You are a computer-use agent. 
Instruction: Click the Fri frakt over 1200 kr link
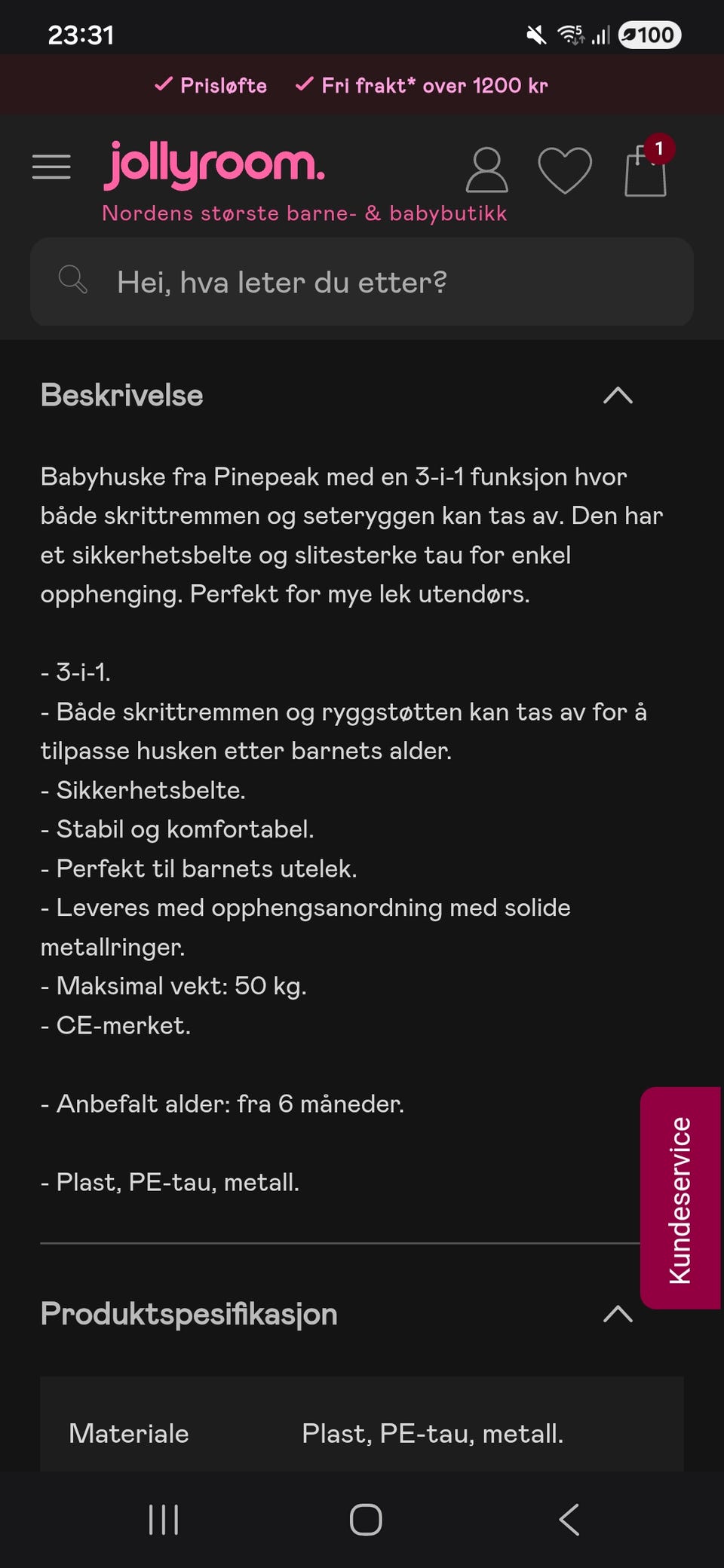point(435,85)
